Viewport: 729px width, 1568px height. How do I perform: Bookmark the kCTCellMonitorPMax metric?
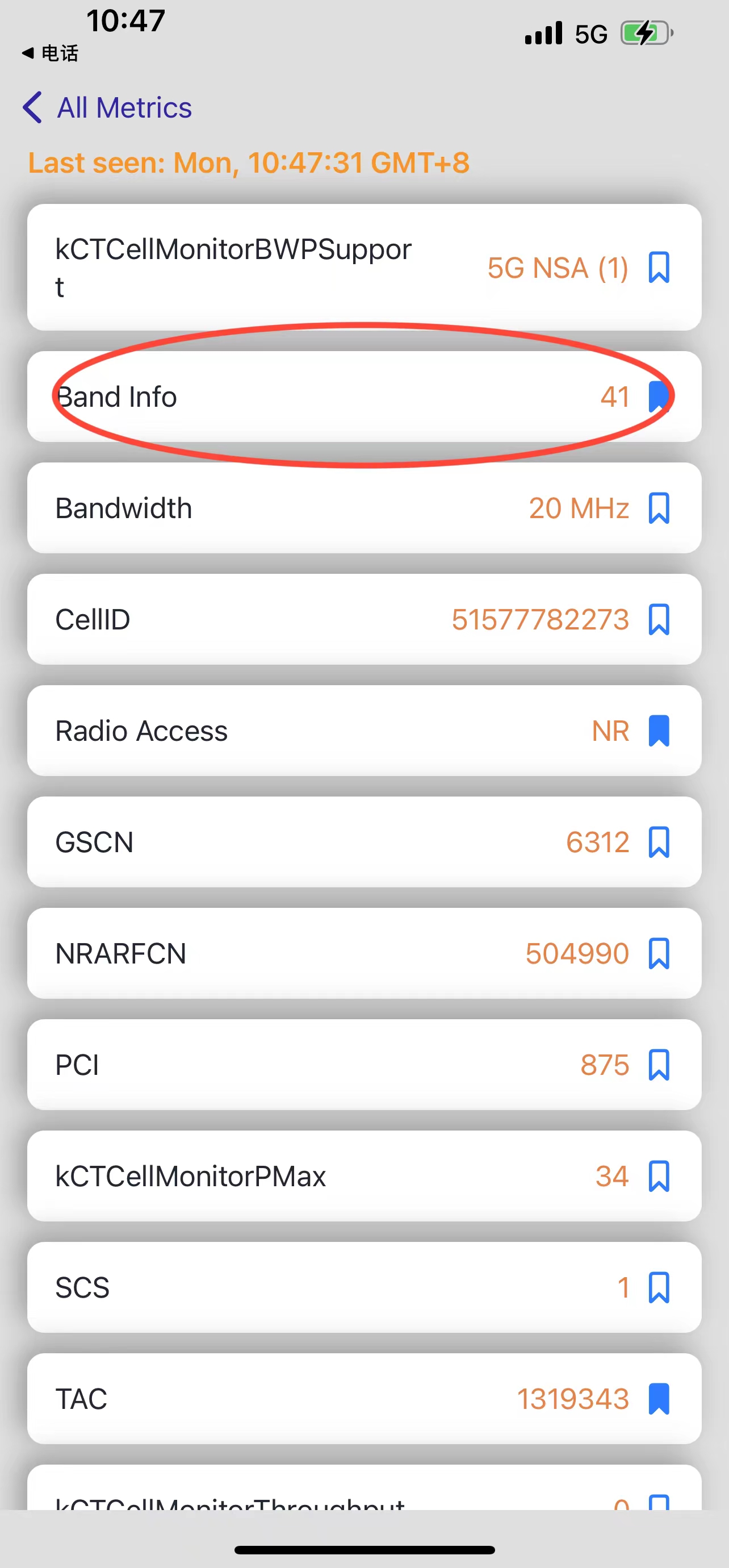coord(659,1177)
